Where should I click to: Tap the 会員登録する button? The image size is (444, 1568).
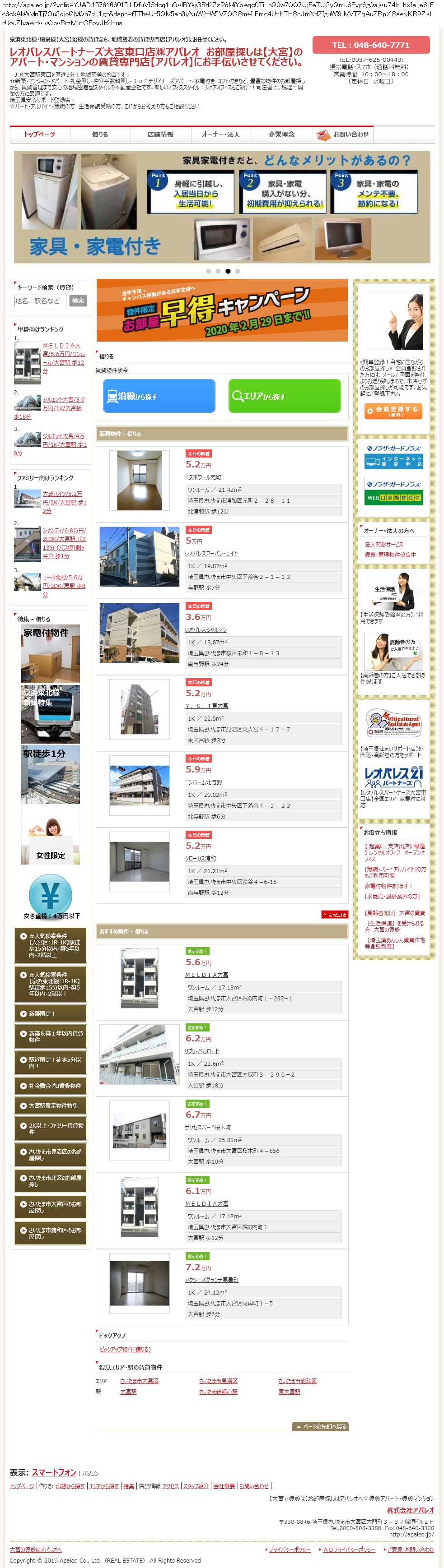coord(393,412)
